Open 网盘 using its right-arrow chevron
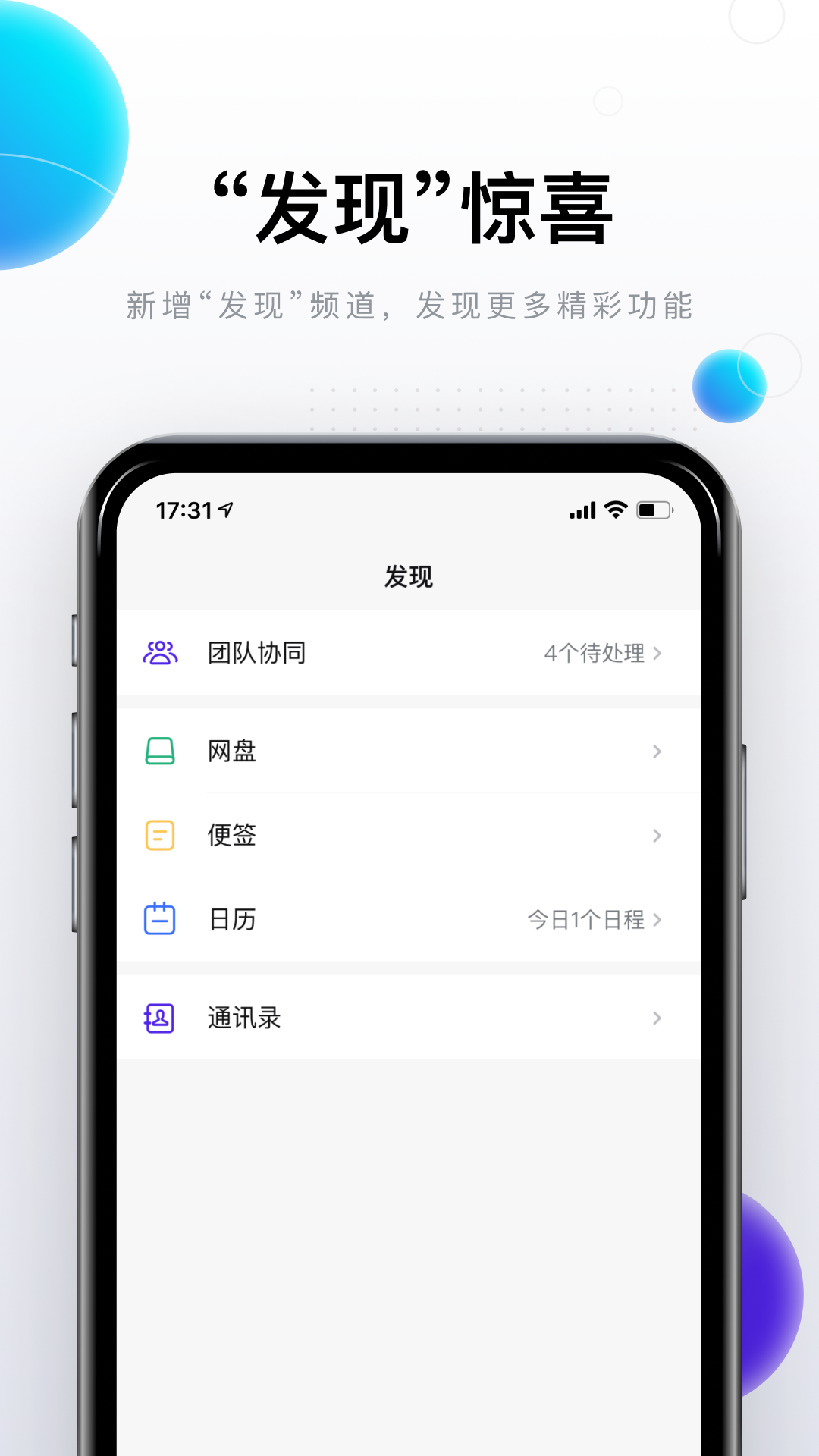Image resolution: width=819 pixels, height=1456 pixels. pyautogui.click(x=656, y=751)
